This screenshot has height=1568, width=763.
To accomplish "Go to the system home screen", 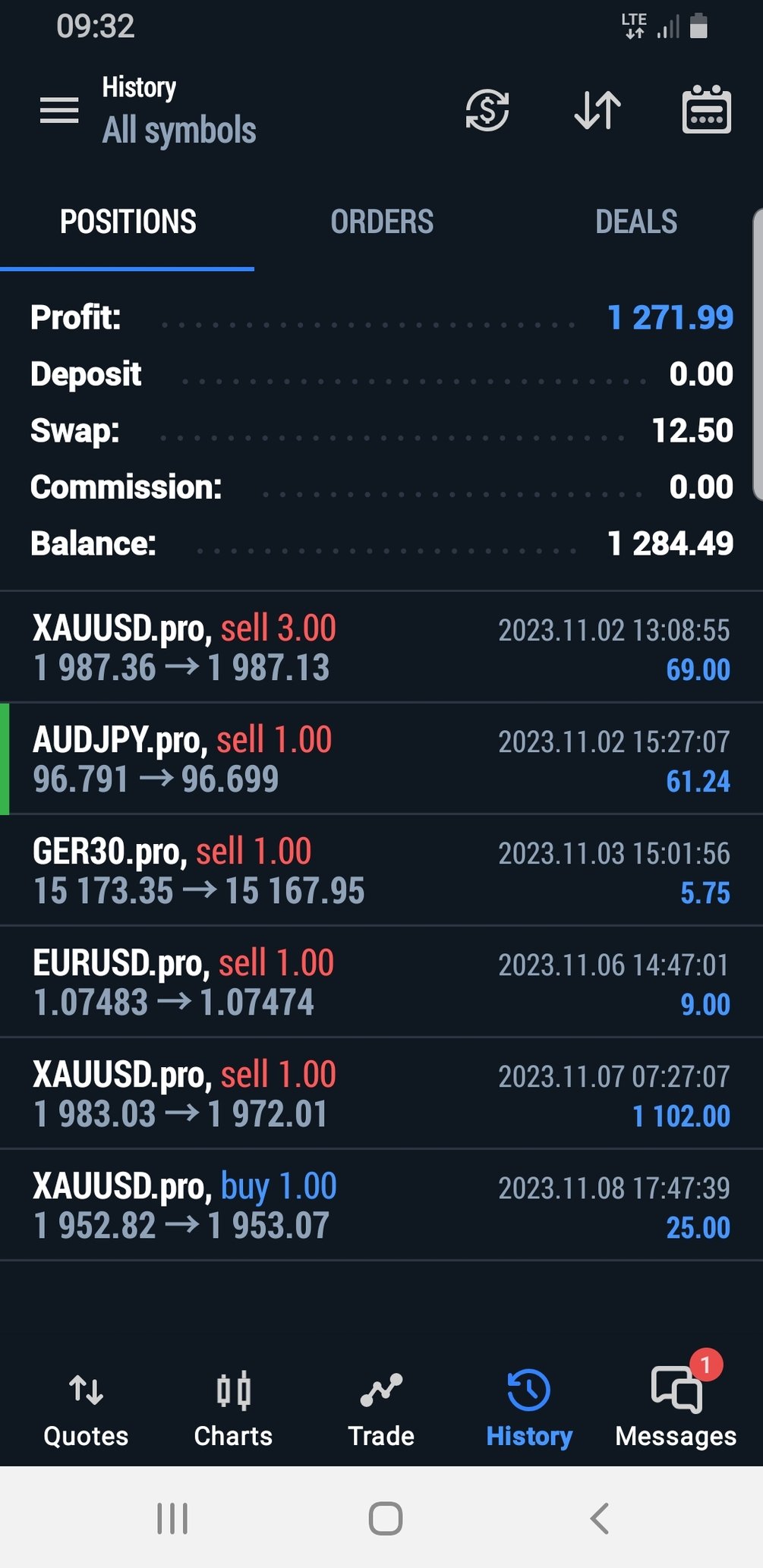I will (385, 1519).
